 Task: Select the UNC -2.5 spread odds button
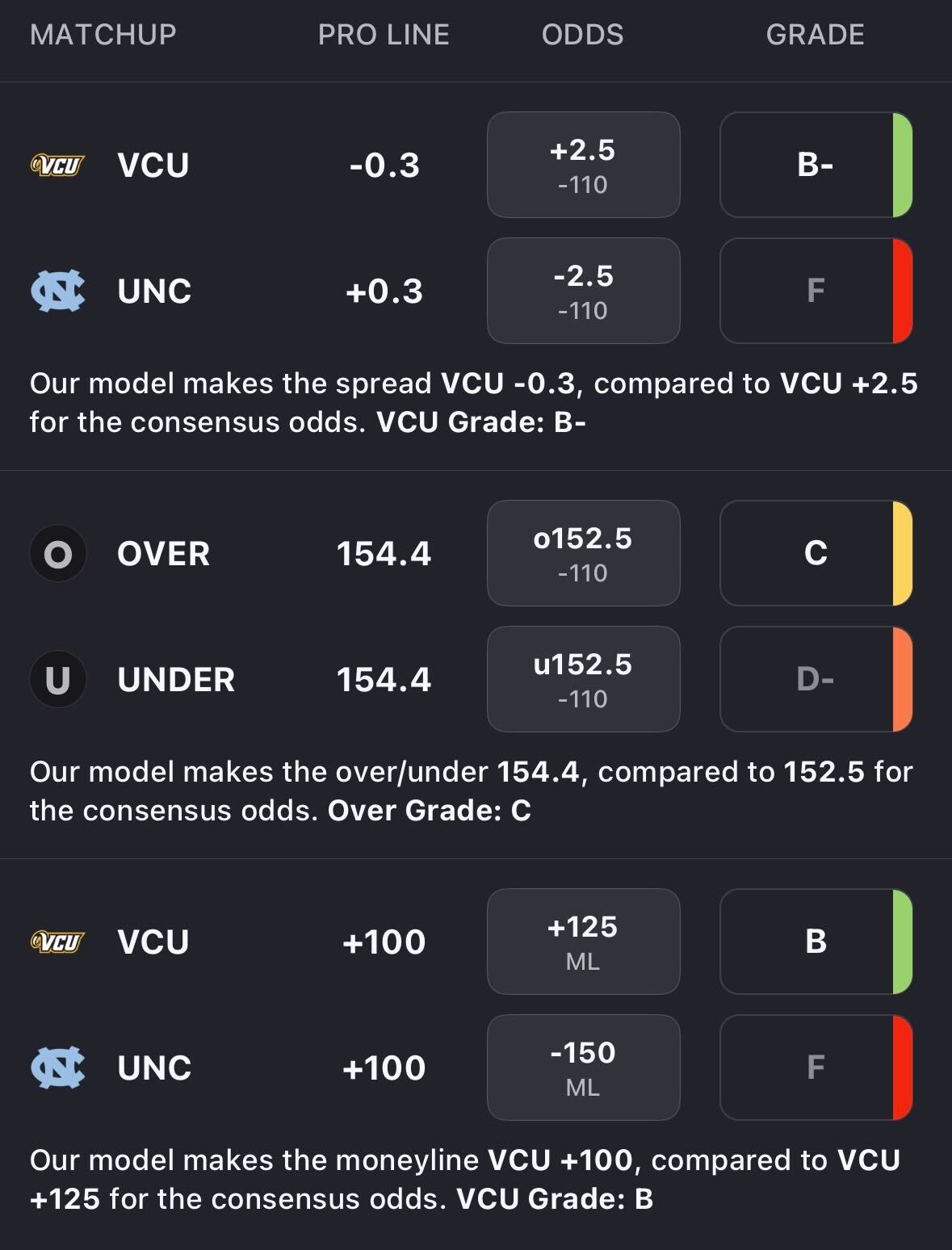pos(583,291)
